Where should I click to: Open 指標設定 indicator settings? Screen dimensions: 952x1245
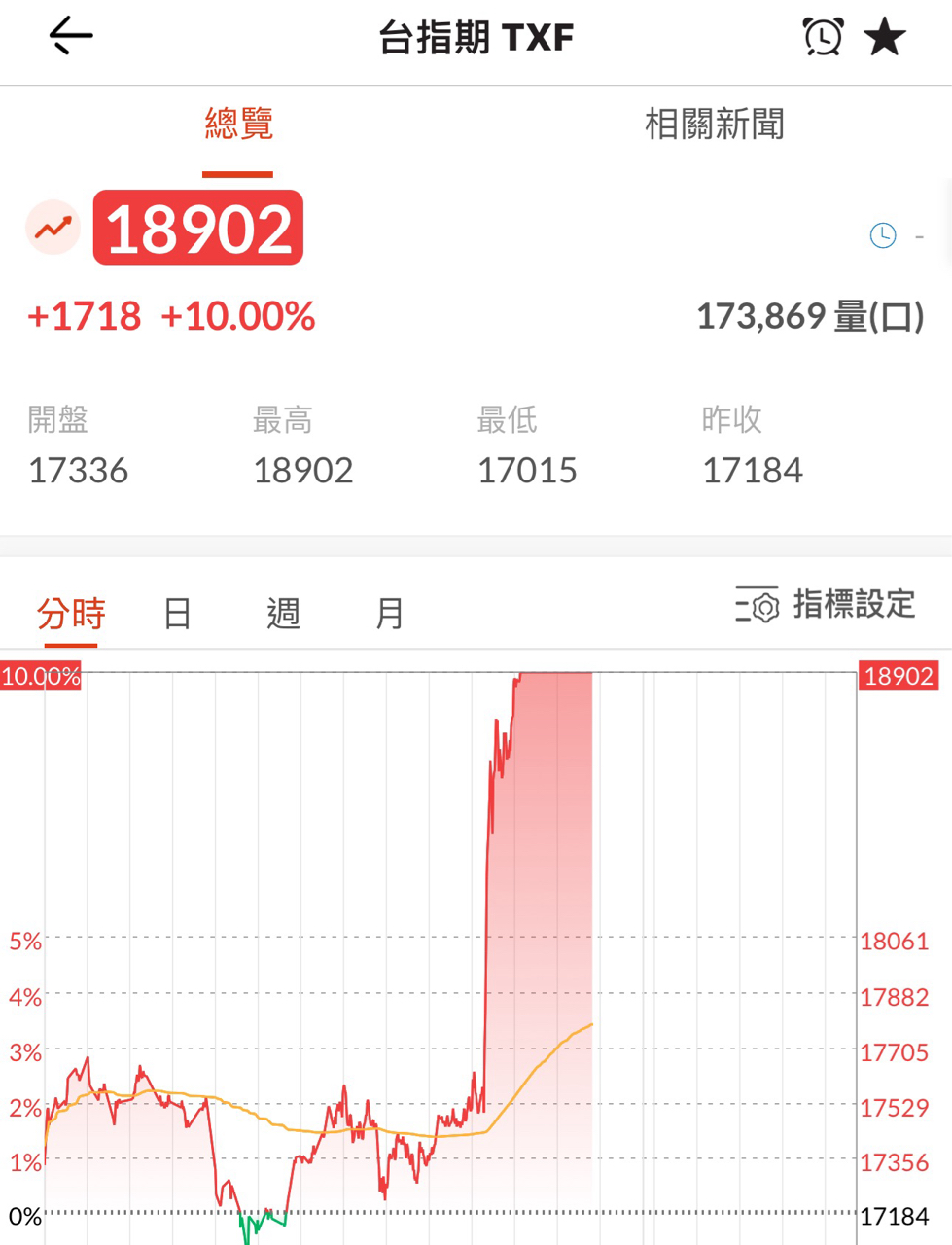[x=826, y=604]
